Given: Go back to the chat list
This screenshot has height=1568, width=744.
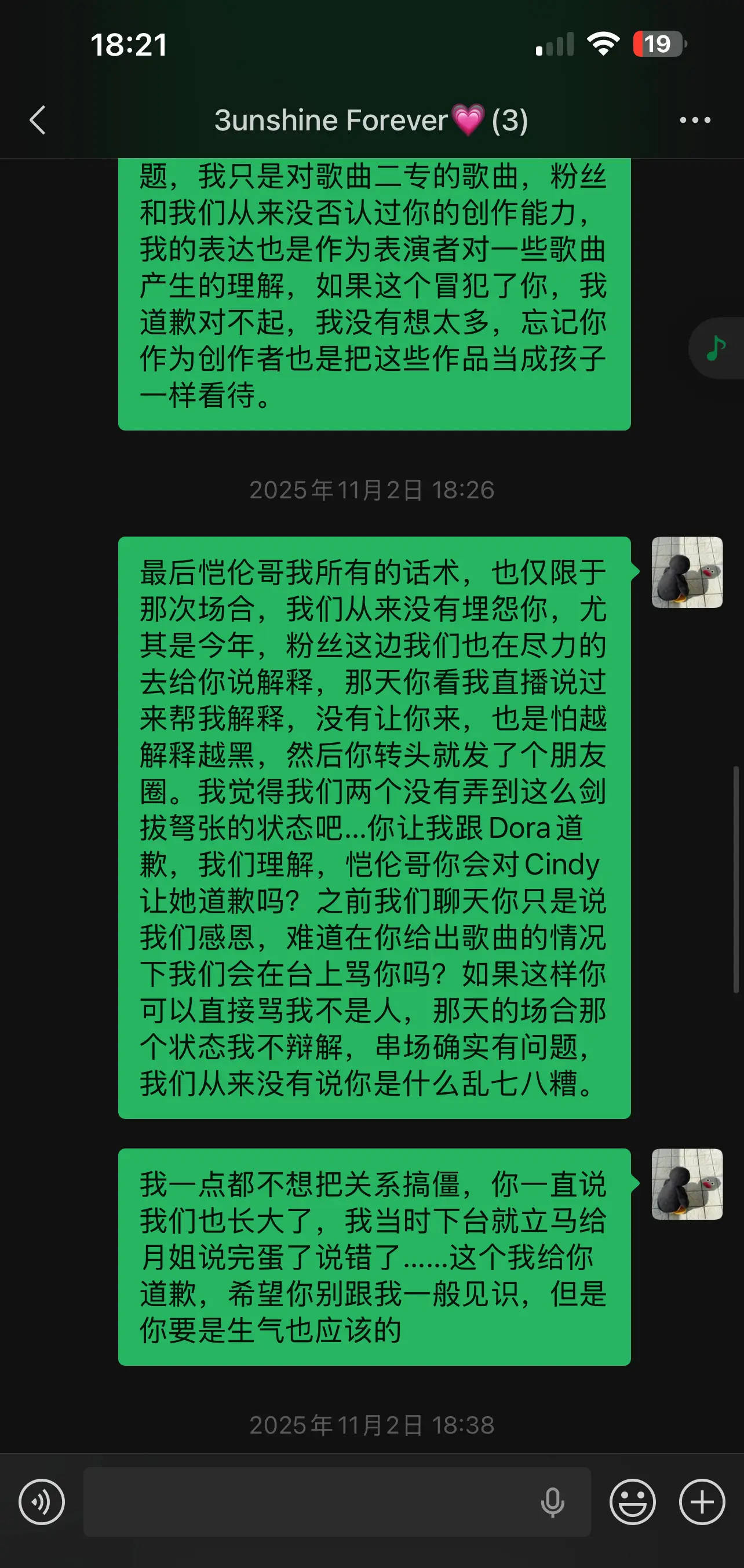Looking at the screenshot, I should tap(38, 120).
